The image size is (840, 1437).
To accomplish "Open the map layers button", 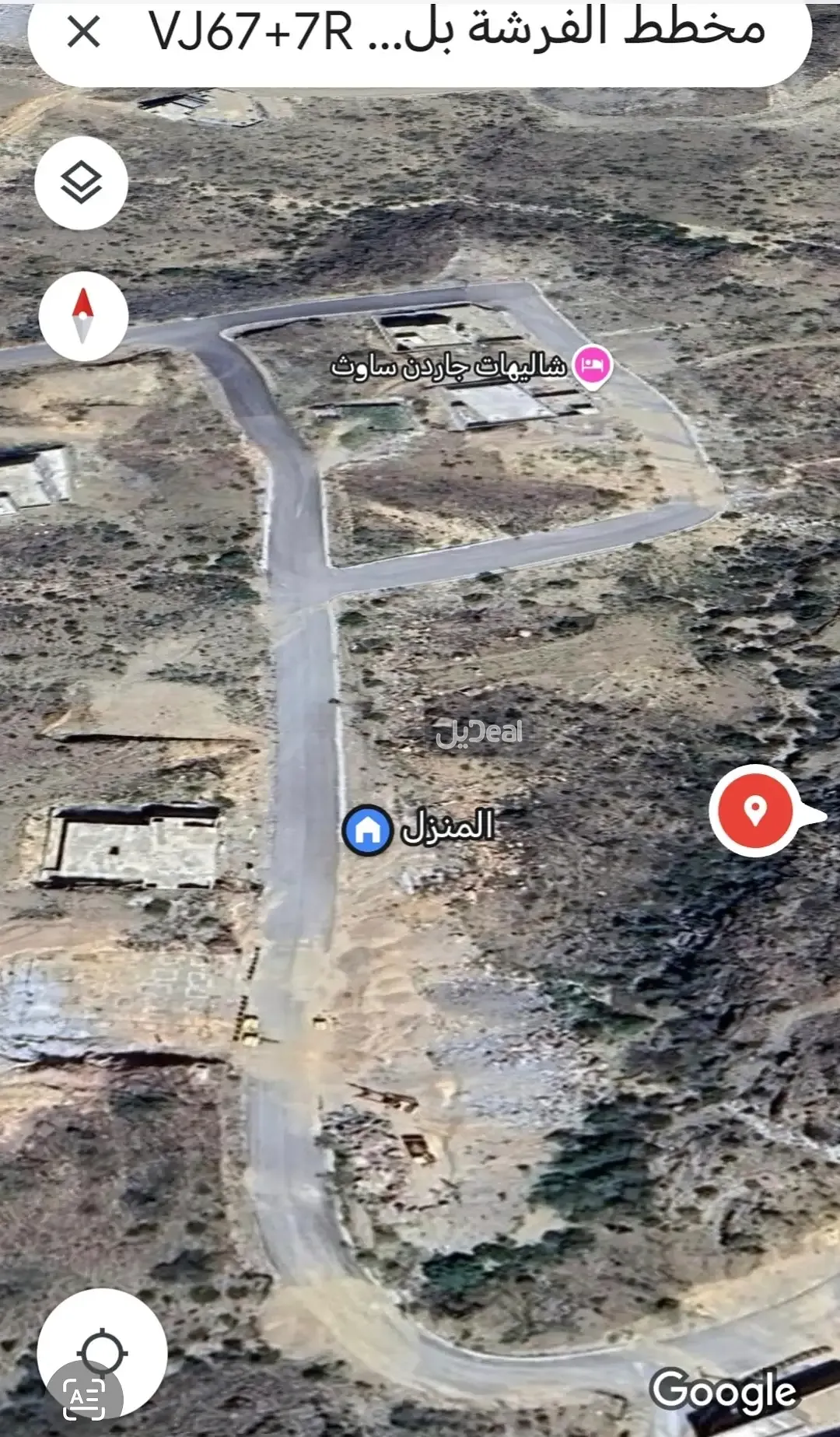I will pyautogui.click(x=81, y=183).
